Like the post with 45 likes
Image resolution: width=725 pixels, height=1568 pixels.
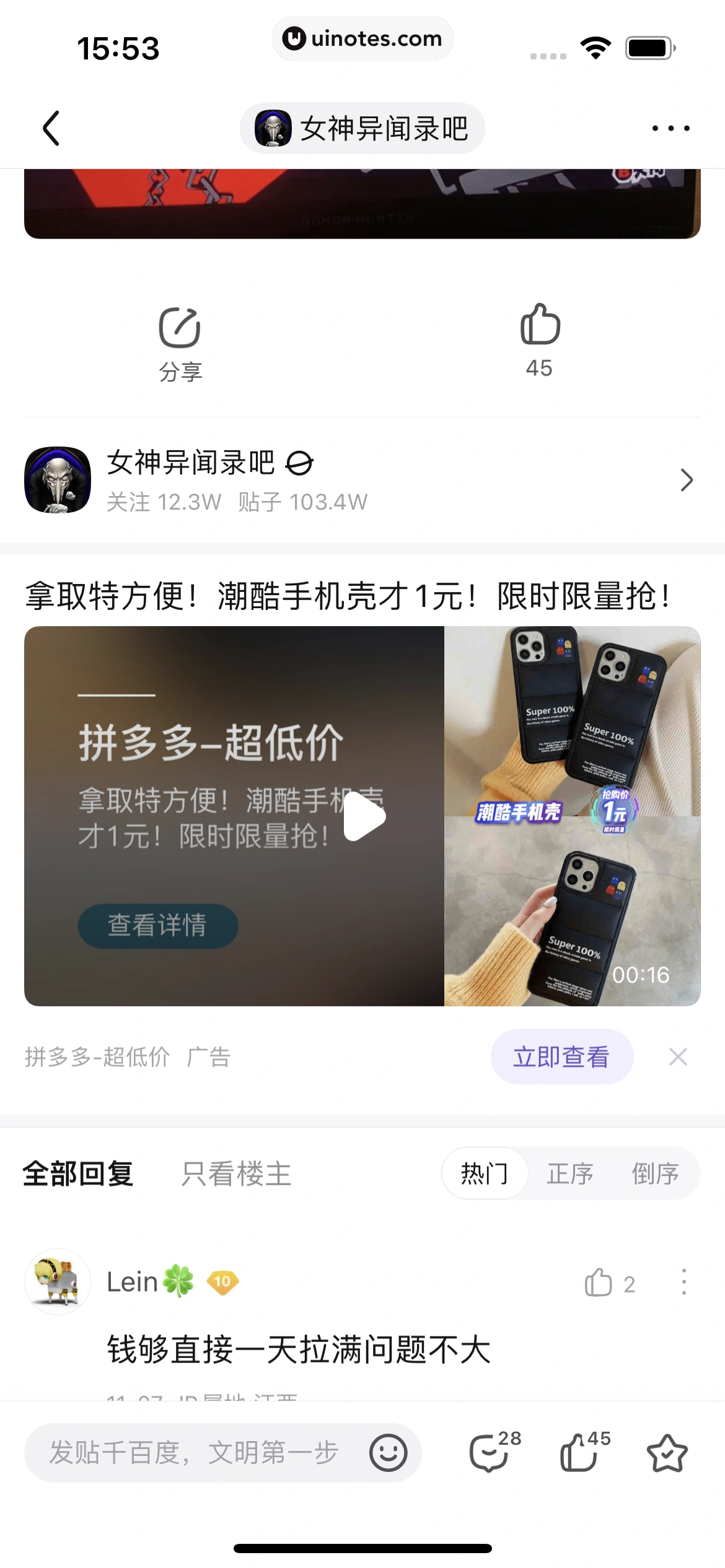(x=540, y=341)
